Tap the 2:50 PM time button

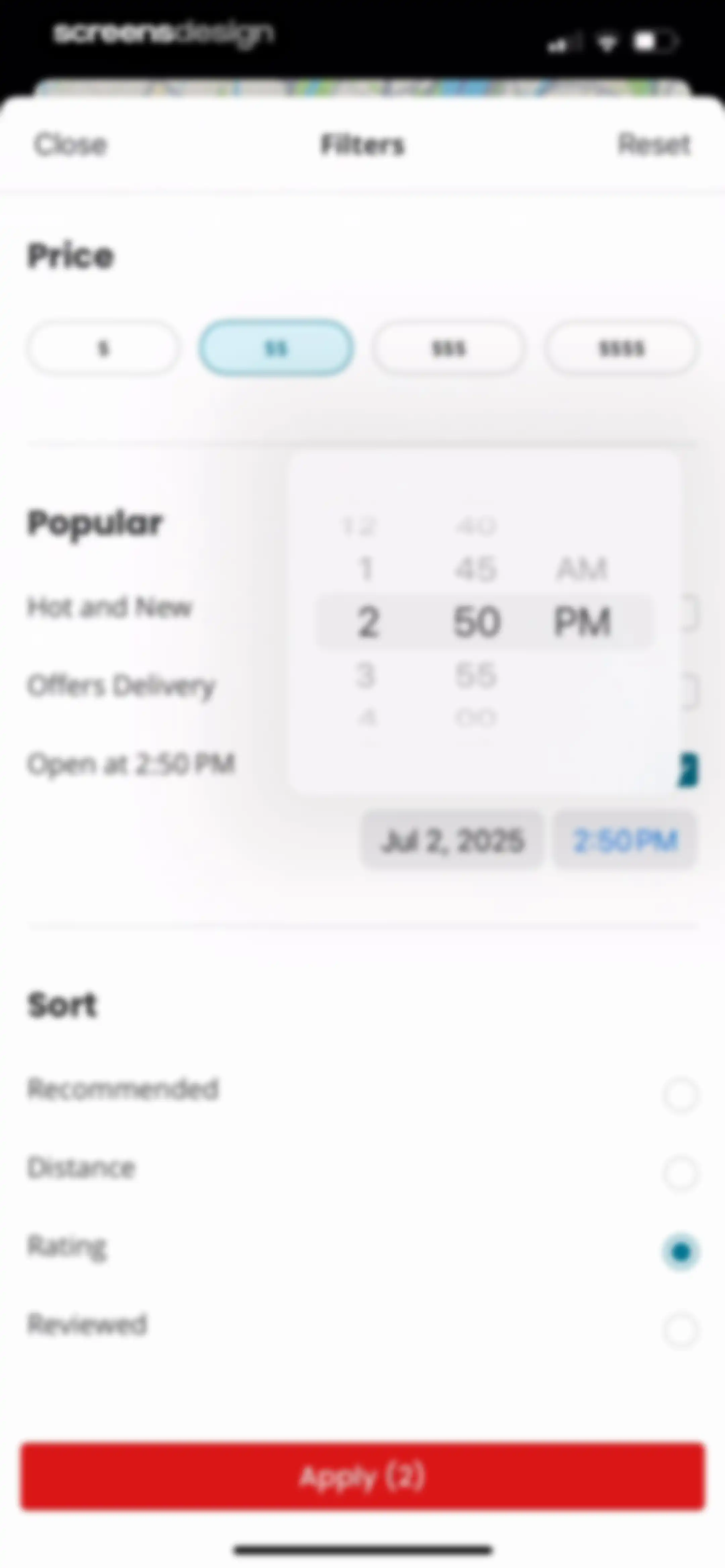point(625,841)
